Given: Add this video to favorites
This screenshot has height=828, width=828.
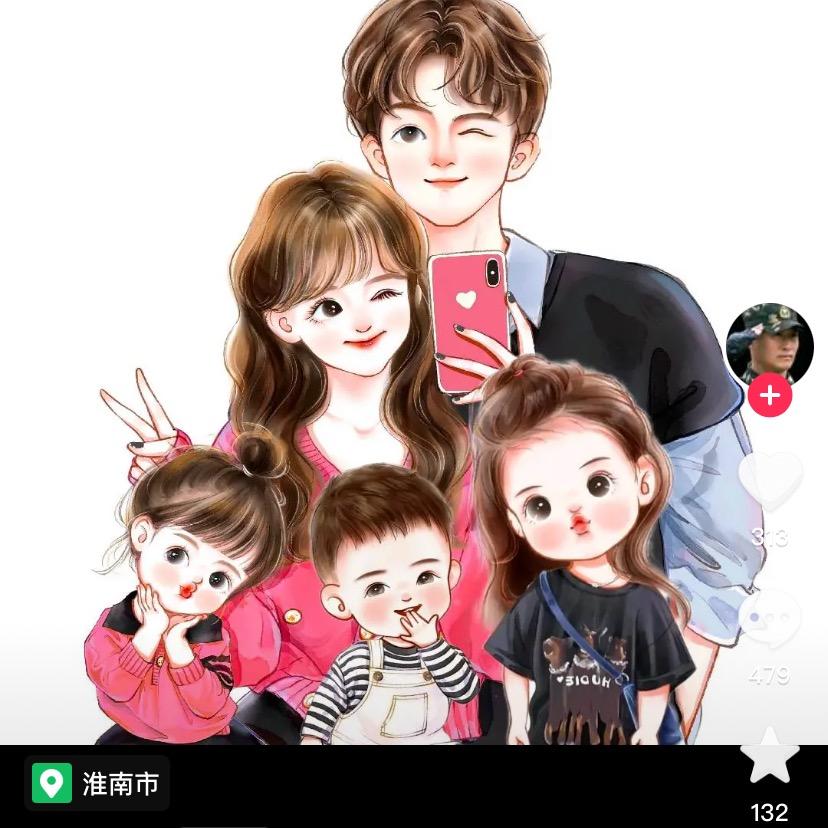Looking at the screenshot, I should tap(769, 757).
